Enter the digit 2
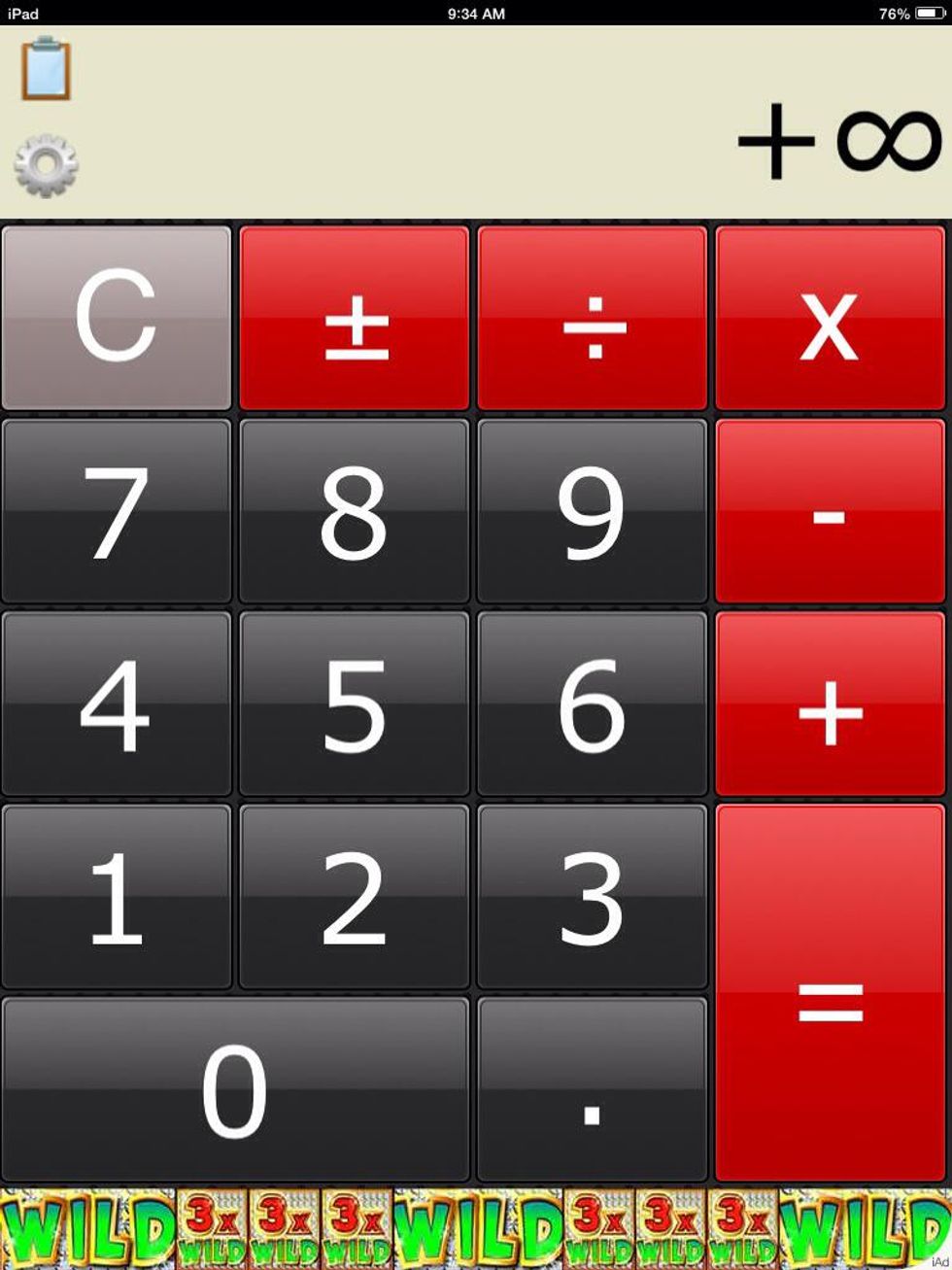The image size is (952, 1270). click(355, 896)
